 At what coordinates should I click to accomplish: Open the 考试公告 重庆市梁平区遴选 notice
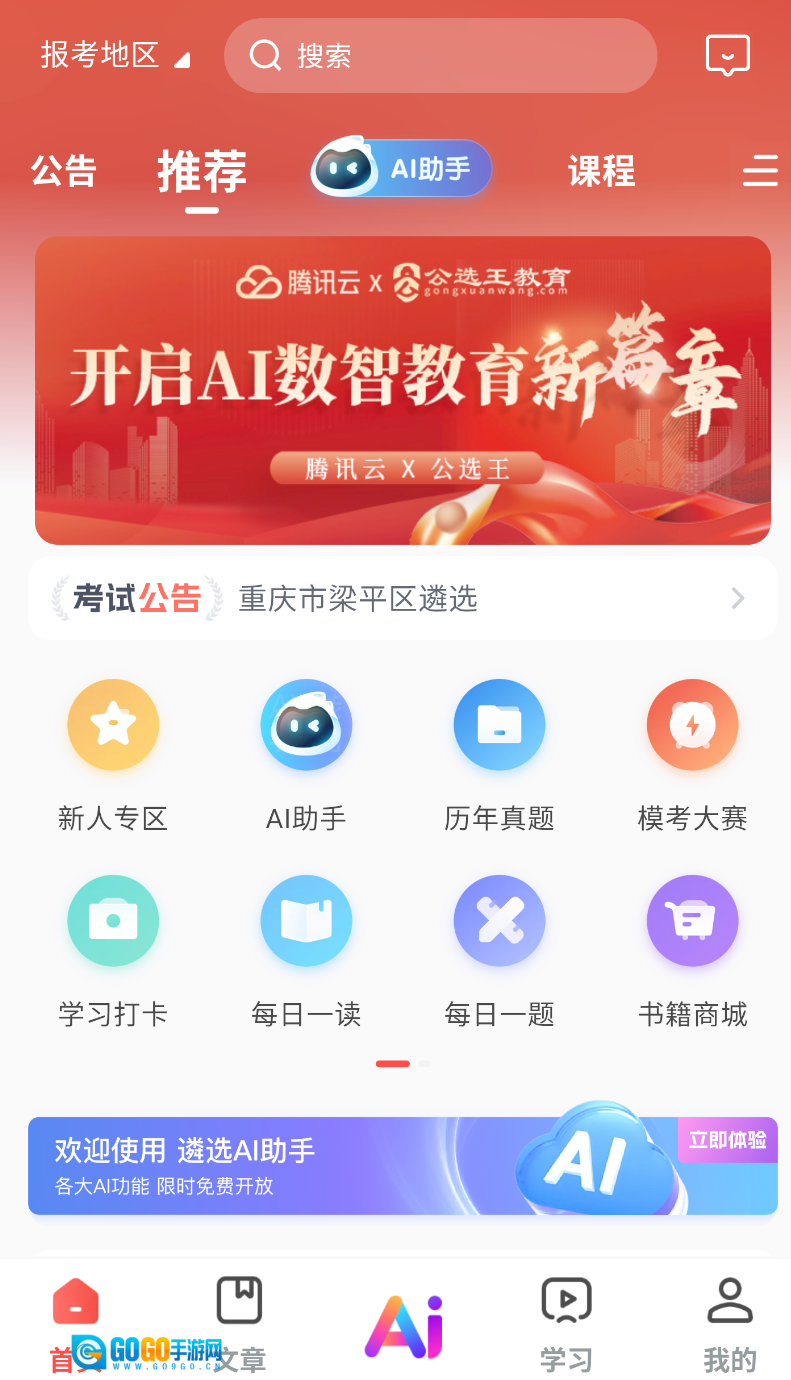click(x=402, y=598)
